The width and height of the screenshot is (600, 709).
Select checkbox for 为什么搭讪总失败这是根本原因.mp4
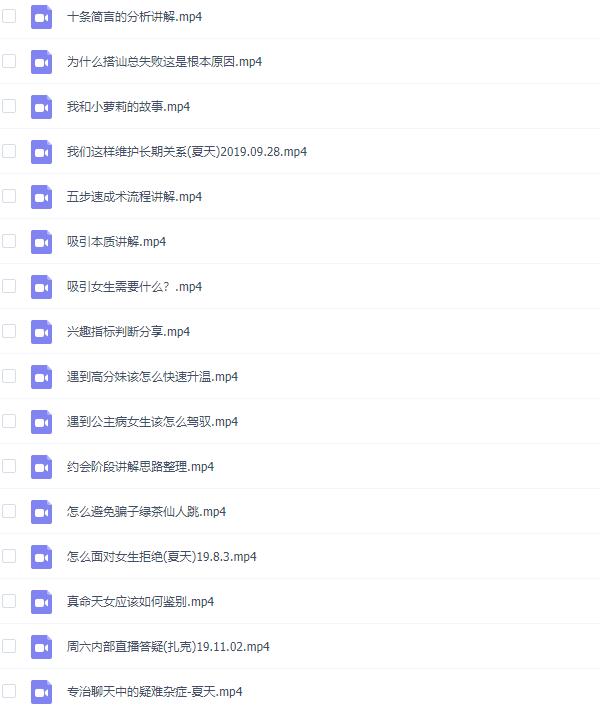tap(9, 61)
